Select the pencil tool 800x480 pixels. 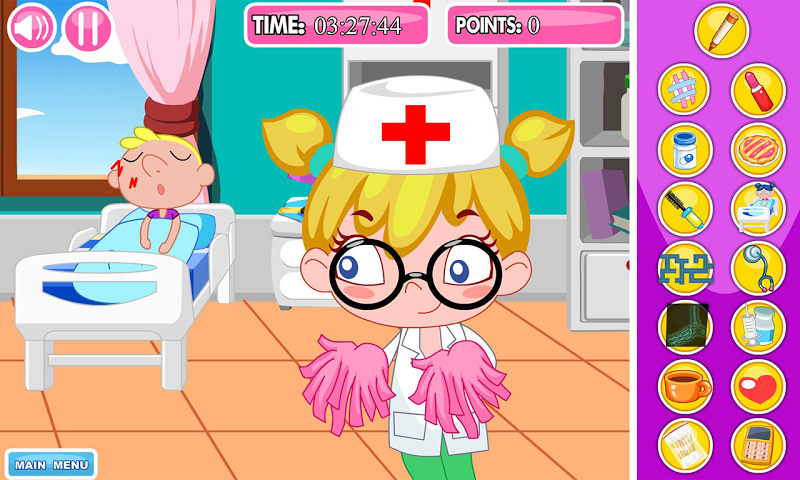[722, 30]
